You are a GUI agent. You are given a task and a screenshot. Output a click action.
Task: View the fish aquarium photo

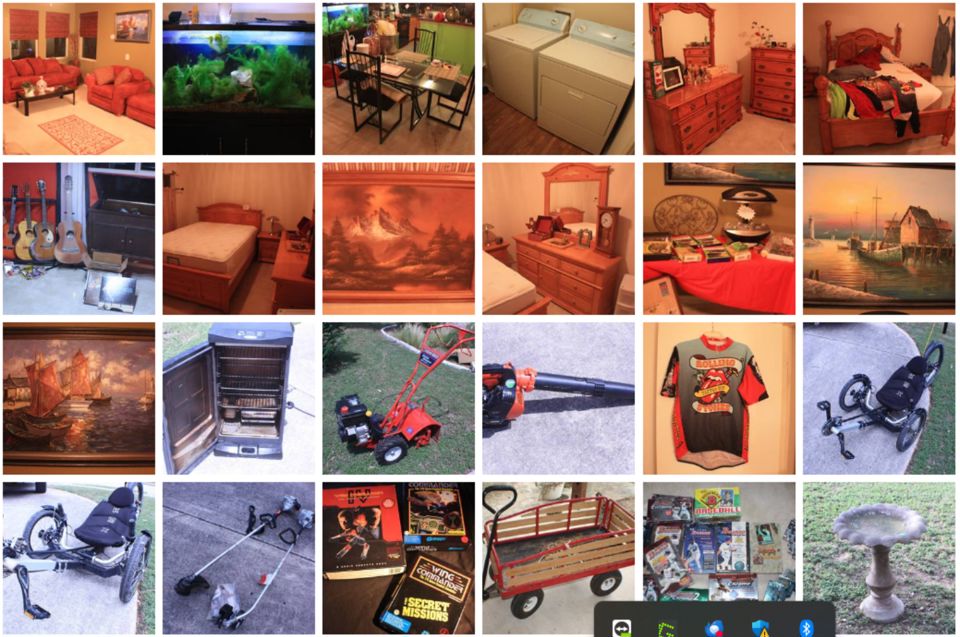(x=239, y=79)
